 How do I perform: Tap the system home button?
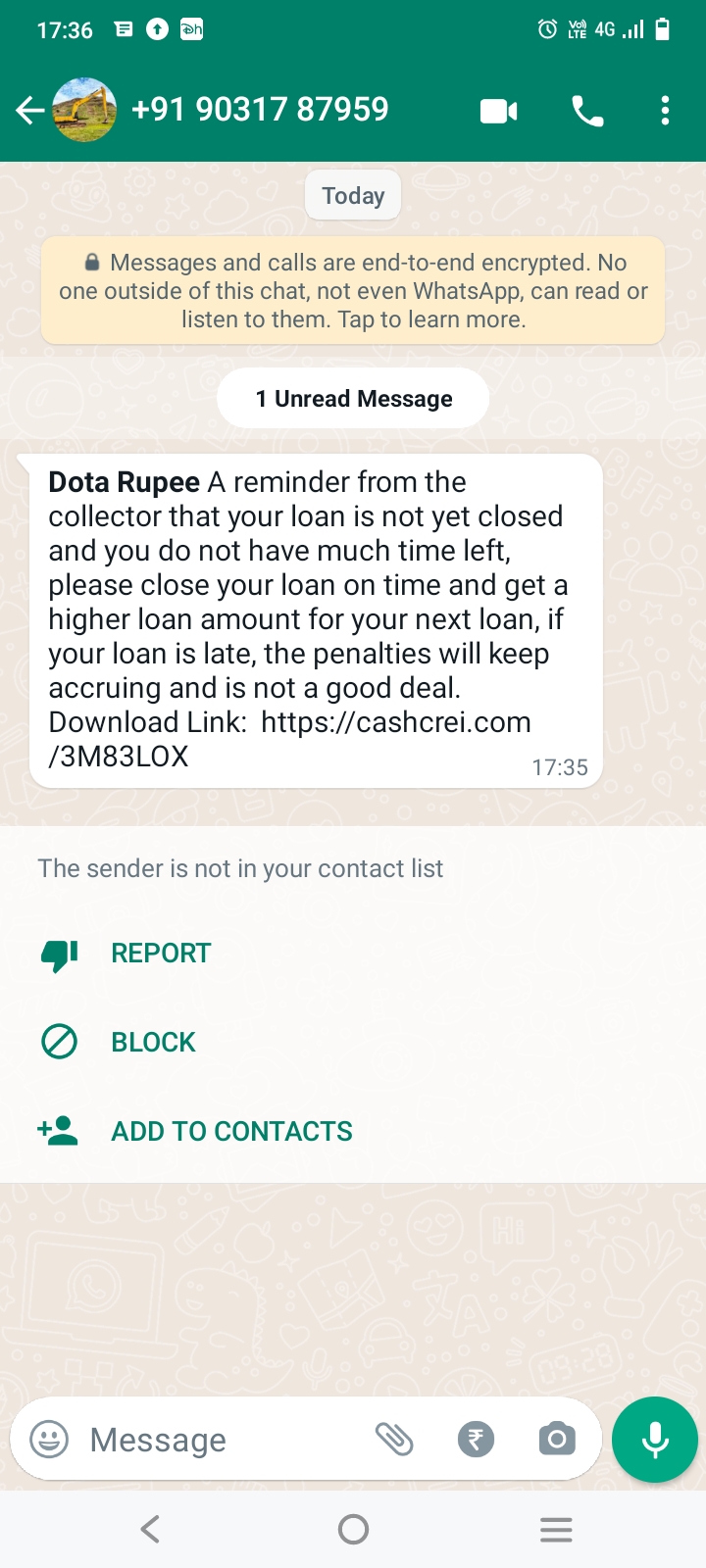(x=353, y=1529)
